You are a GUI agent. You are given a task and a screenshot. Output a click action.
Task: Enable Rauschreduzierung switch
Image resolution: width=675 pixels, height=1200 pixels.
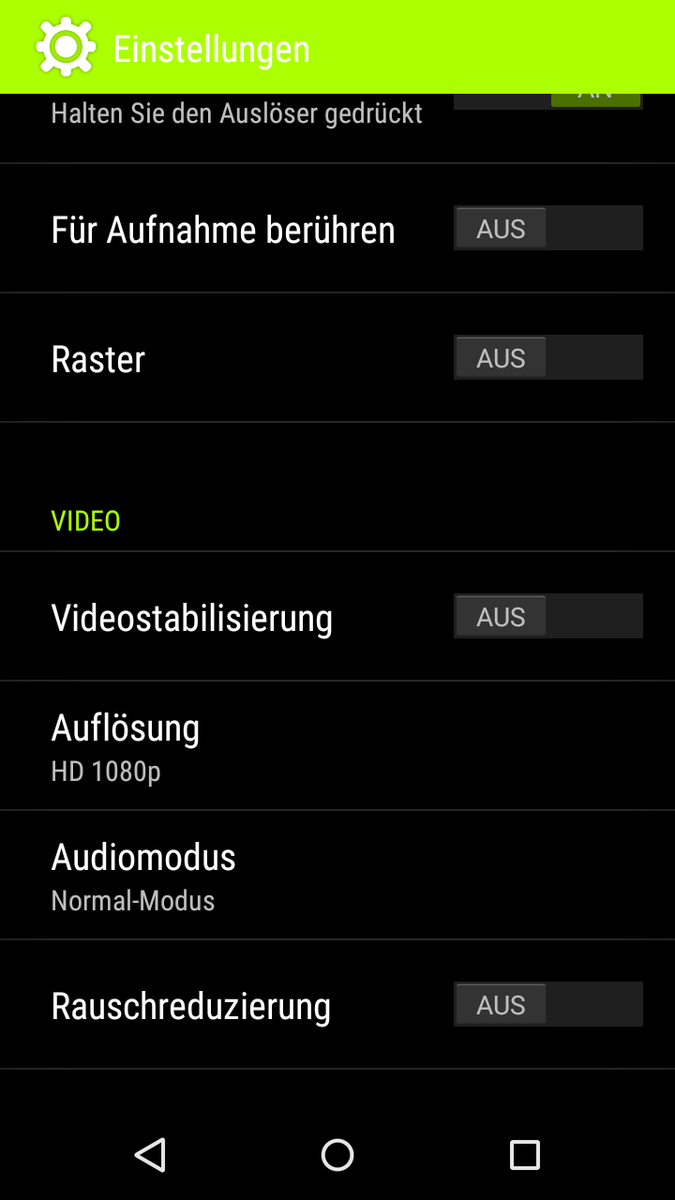coord(547,1005)
